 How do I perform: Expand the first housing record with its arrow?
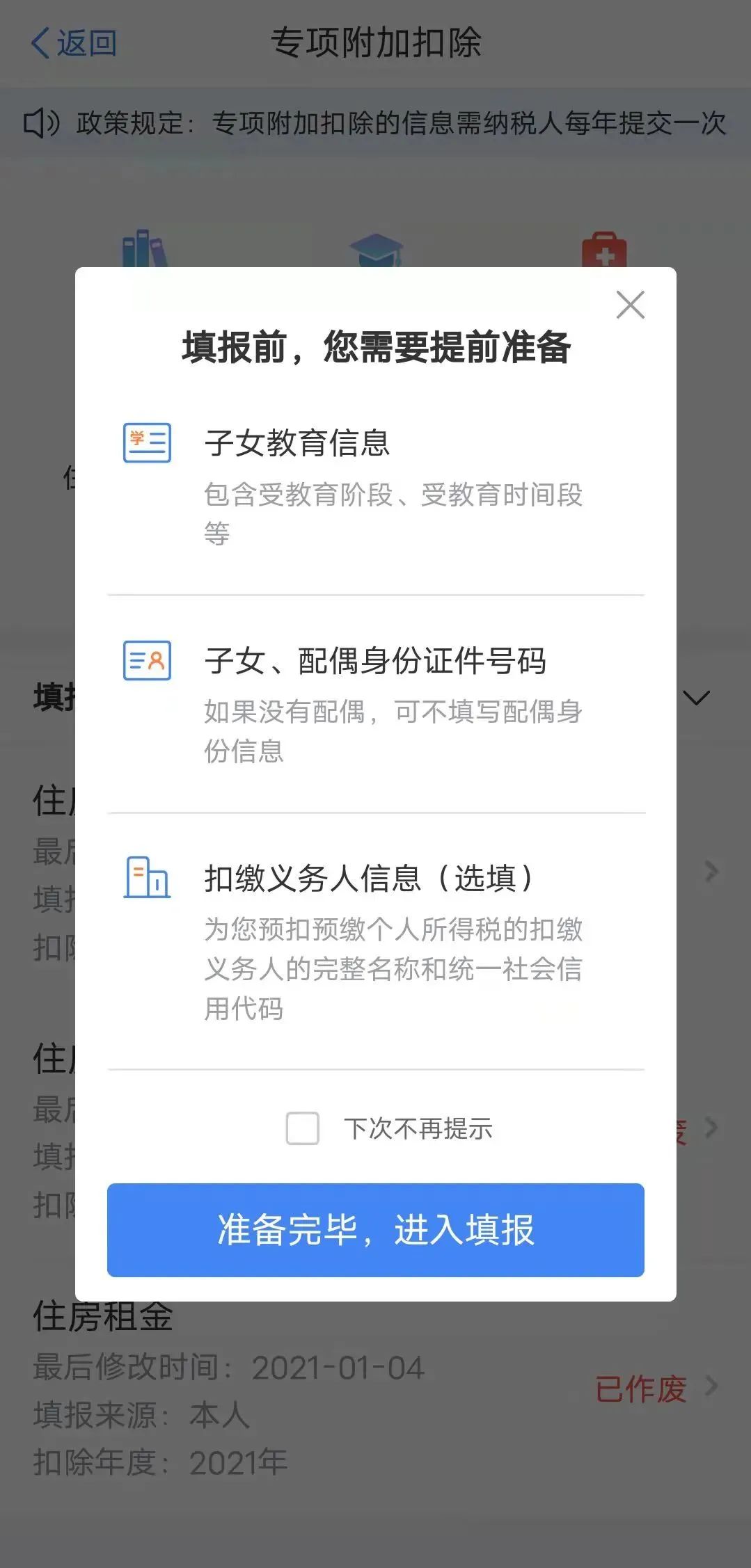pyautogui.click(x=710, y=872)
